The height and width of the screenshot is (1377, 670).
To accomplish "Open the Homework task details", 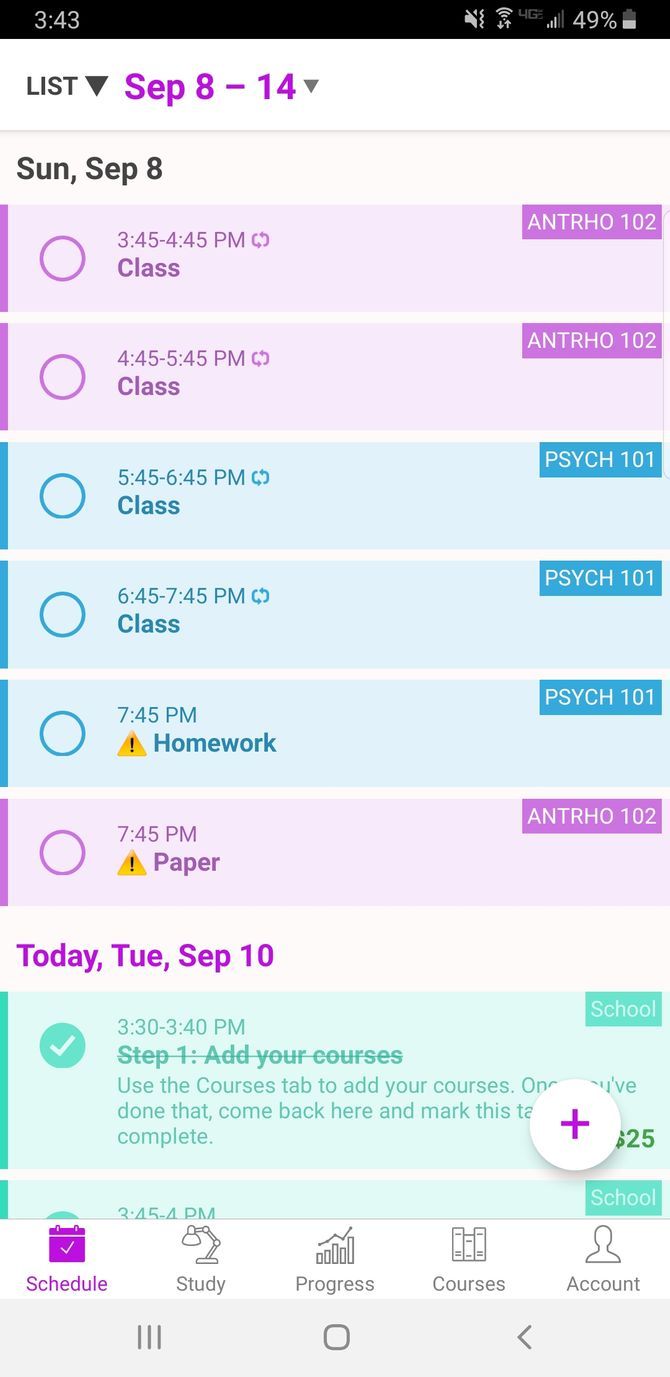I will click(214, 743).
